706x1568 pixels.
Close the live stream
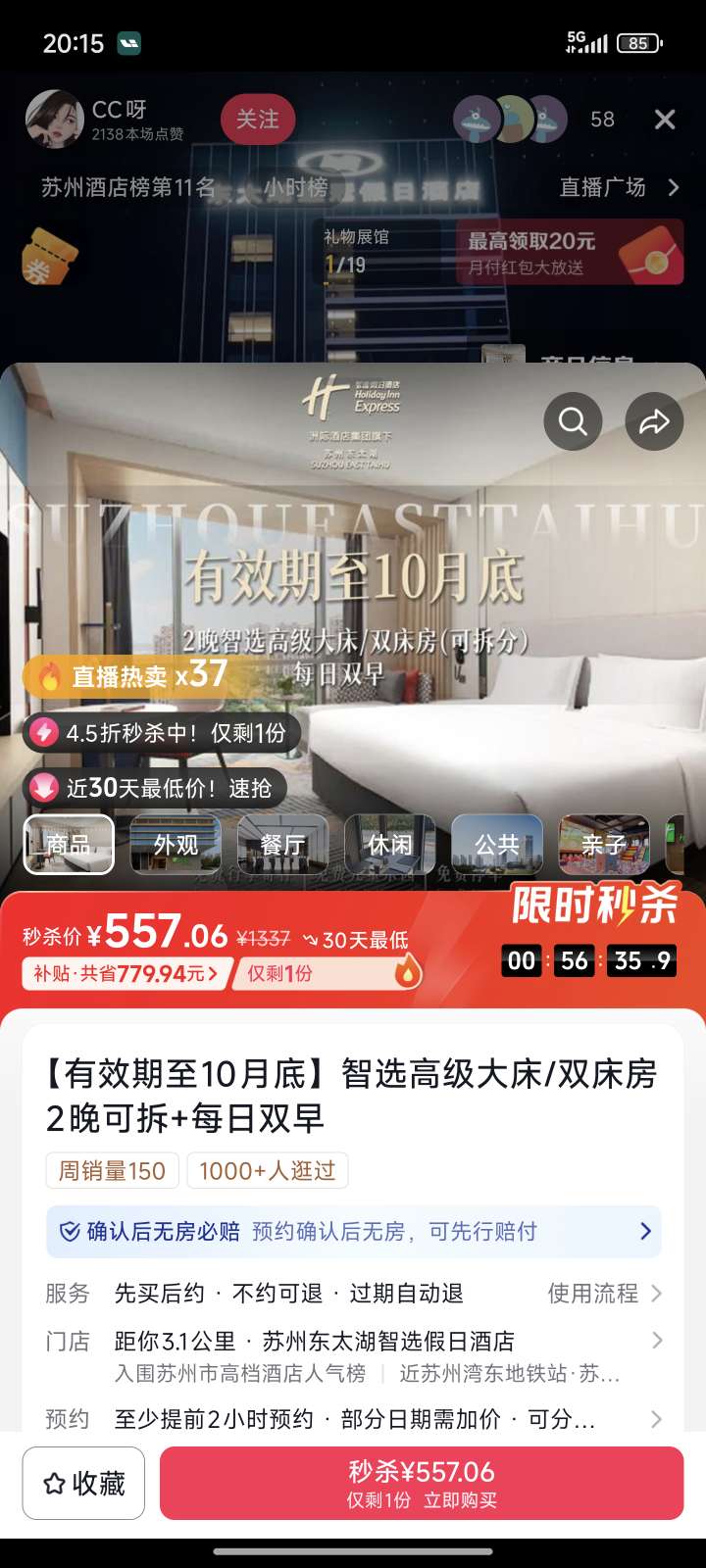pos(665,120)
